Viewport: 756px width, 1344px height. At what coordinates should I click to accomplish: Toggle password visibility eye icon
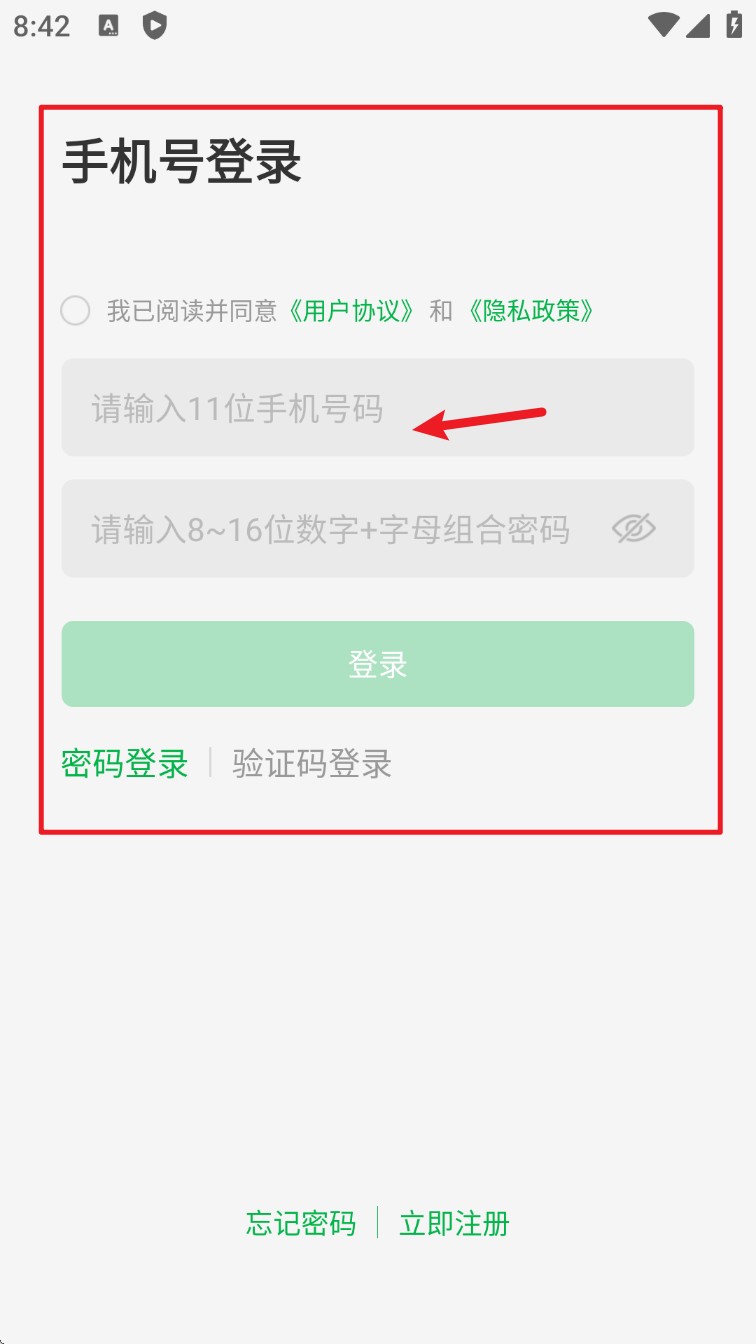point(633,528)
